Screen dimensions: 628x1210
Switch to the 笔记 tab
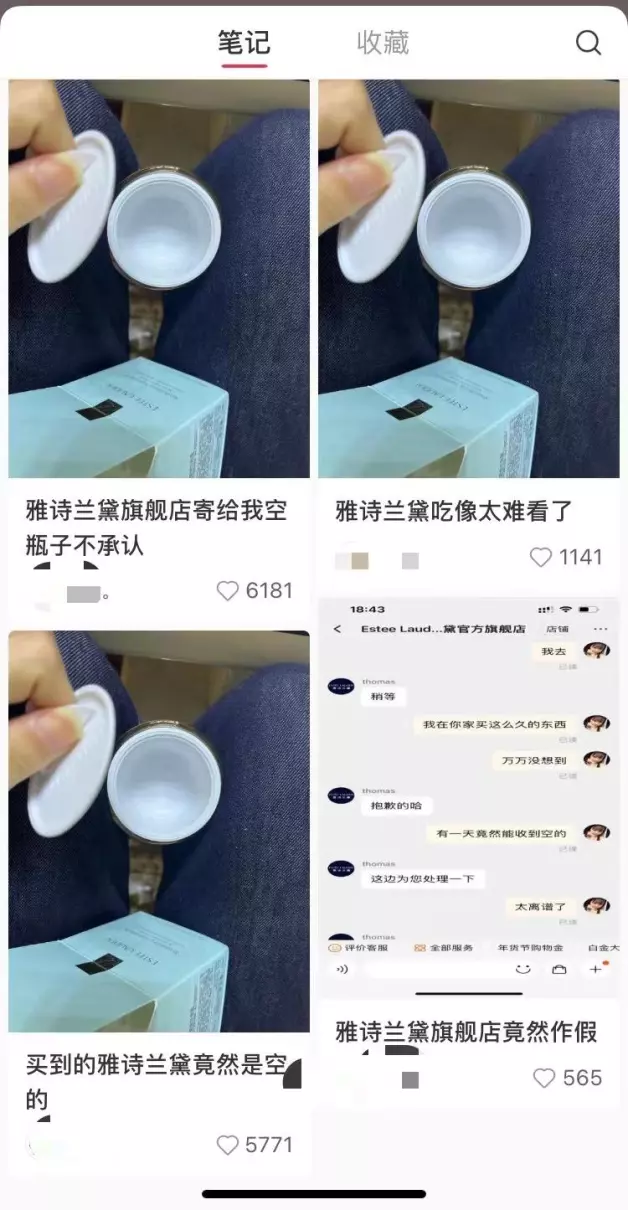pos(244,43)
